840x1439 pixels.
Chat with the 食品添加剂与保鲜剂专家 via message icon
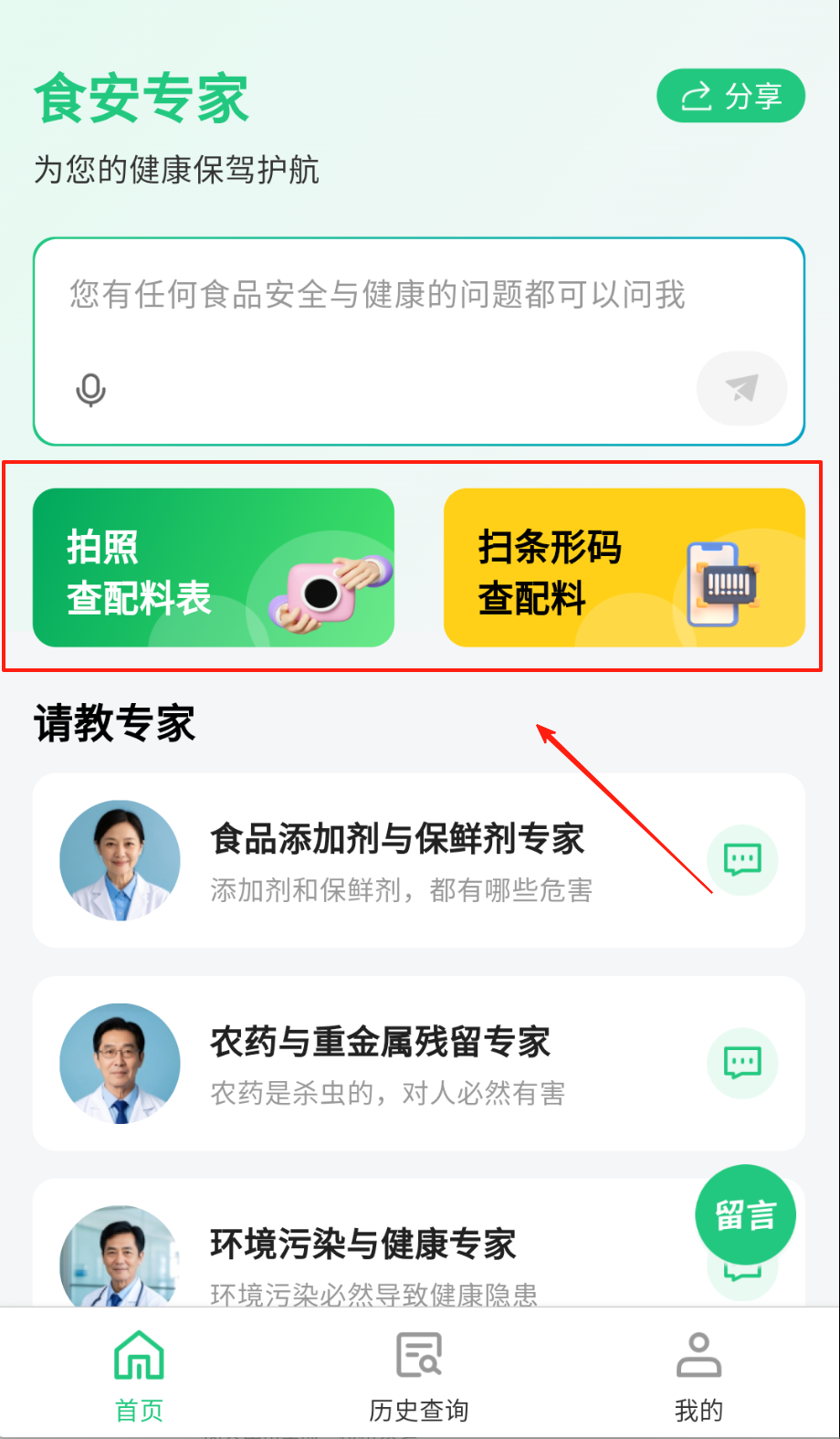(742, 859)
